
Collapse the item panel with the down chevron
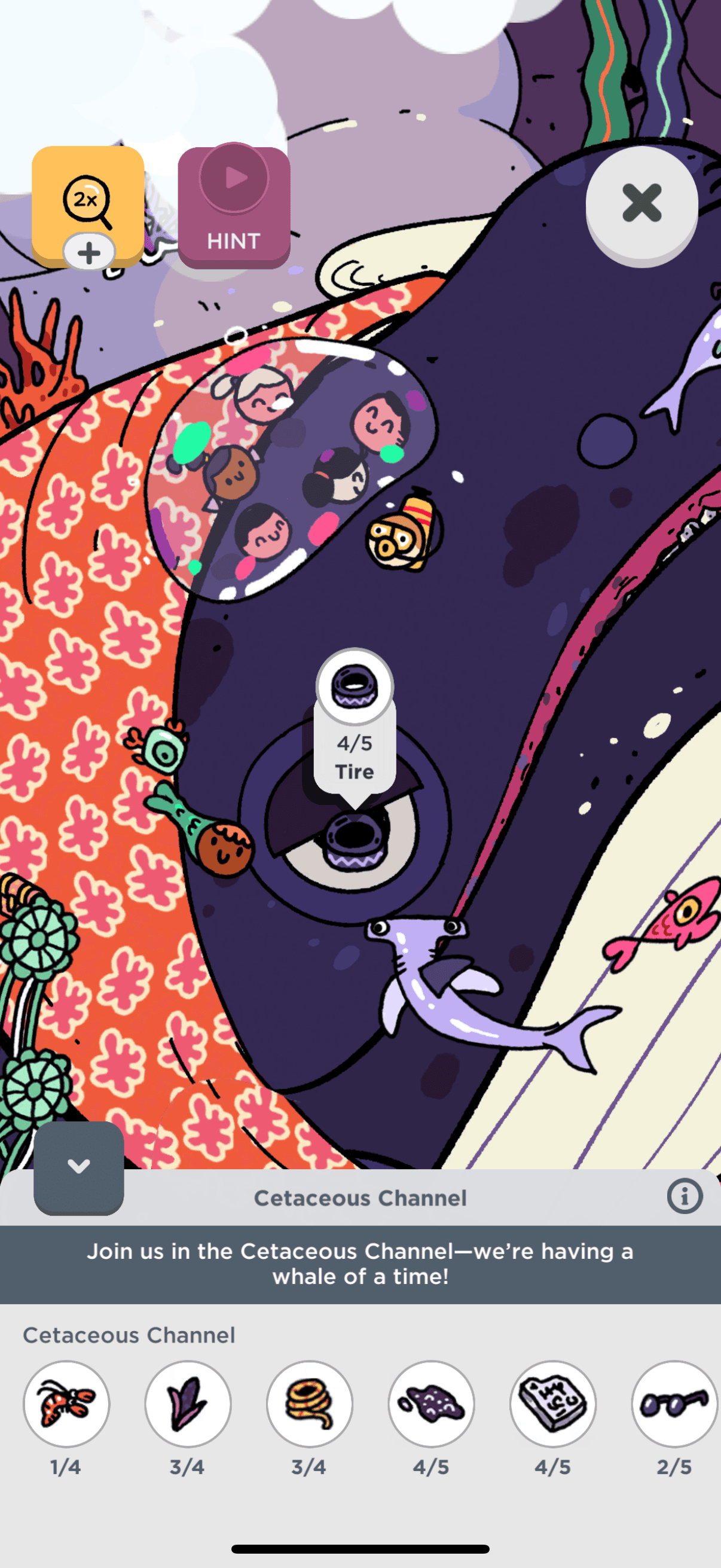click(78, 1167)
